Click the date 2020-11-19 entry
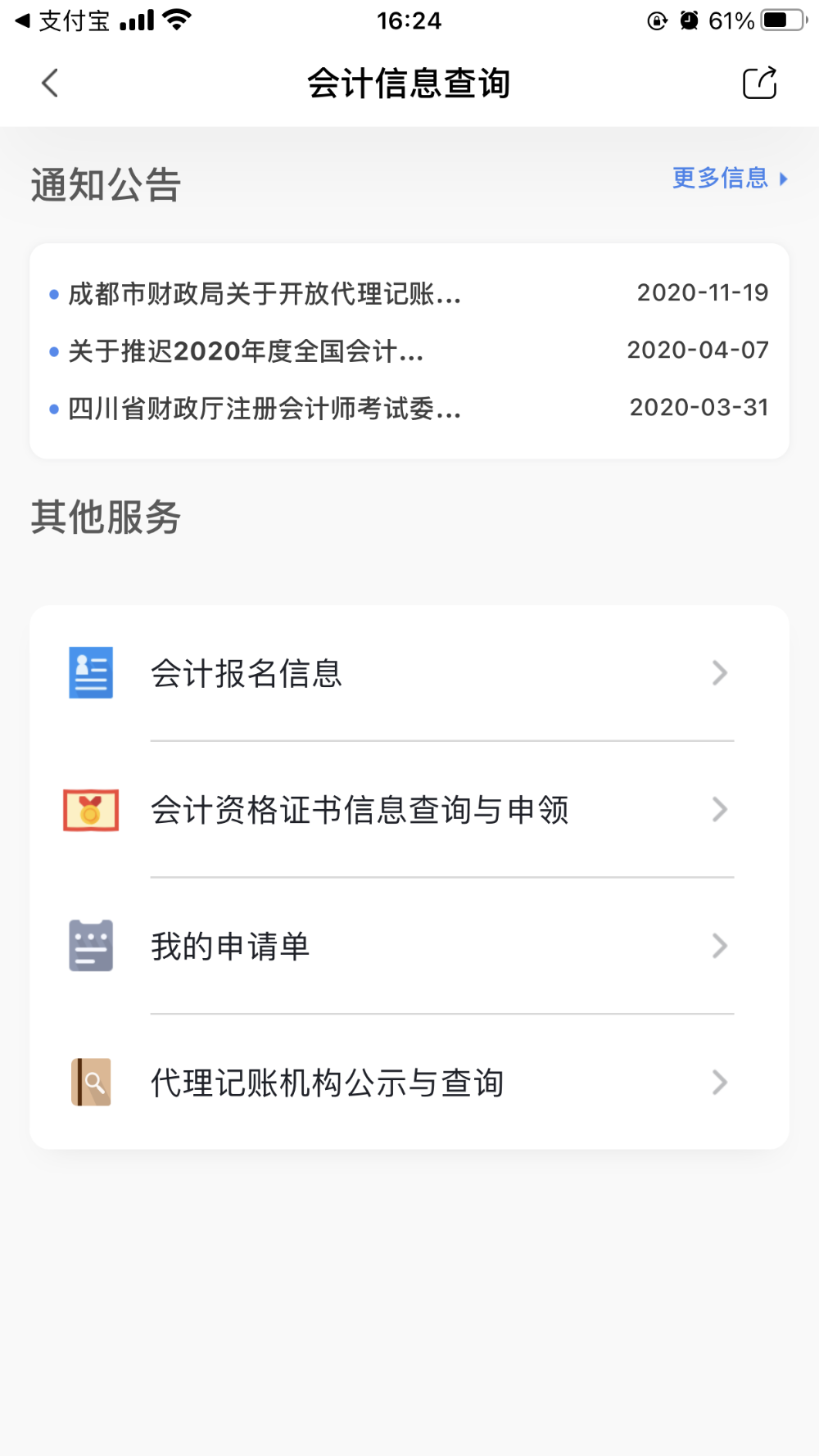This screenshot has height=1456, width=819. 704,292
